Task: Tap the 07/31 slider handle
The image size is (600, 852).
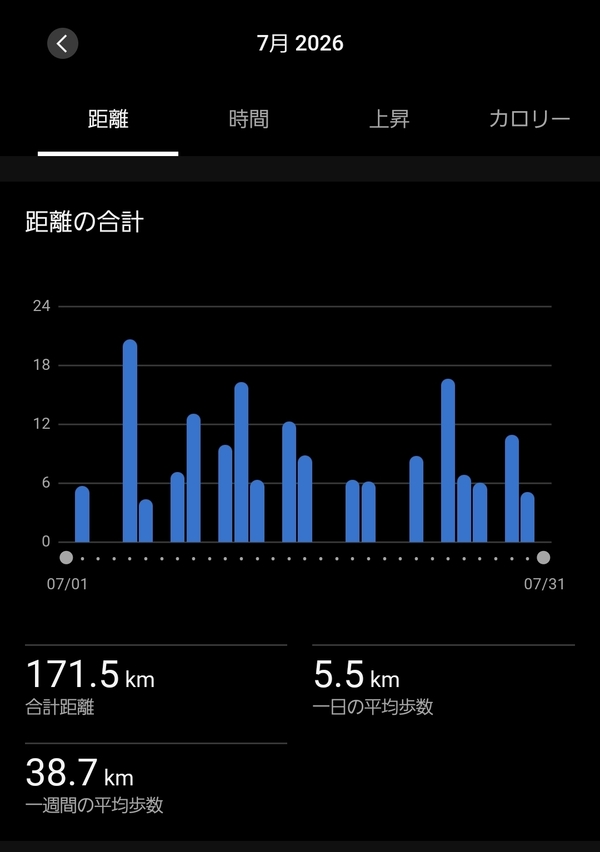Action: tap(543, 557)
